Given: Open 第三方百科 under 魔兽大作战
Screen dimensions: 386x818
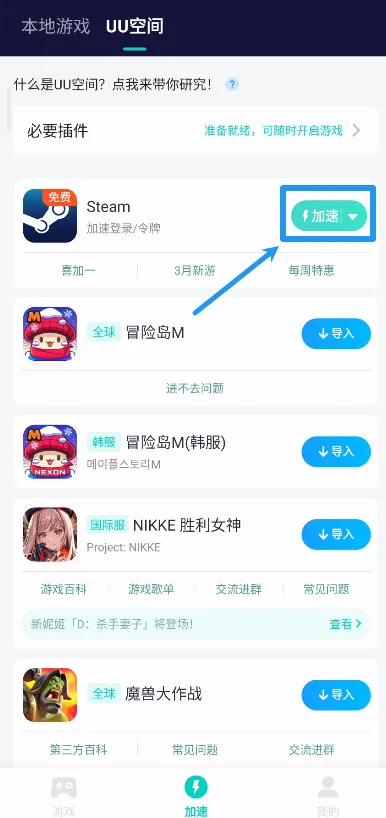Looking at the screenshot, I should (x=78, y=750).
